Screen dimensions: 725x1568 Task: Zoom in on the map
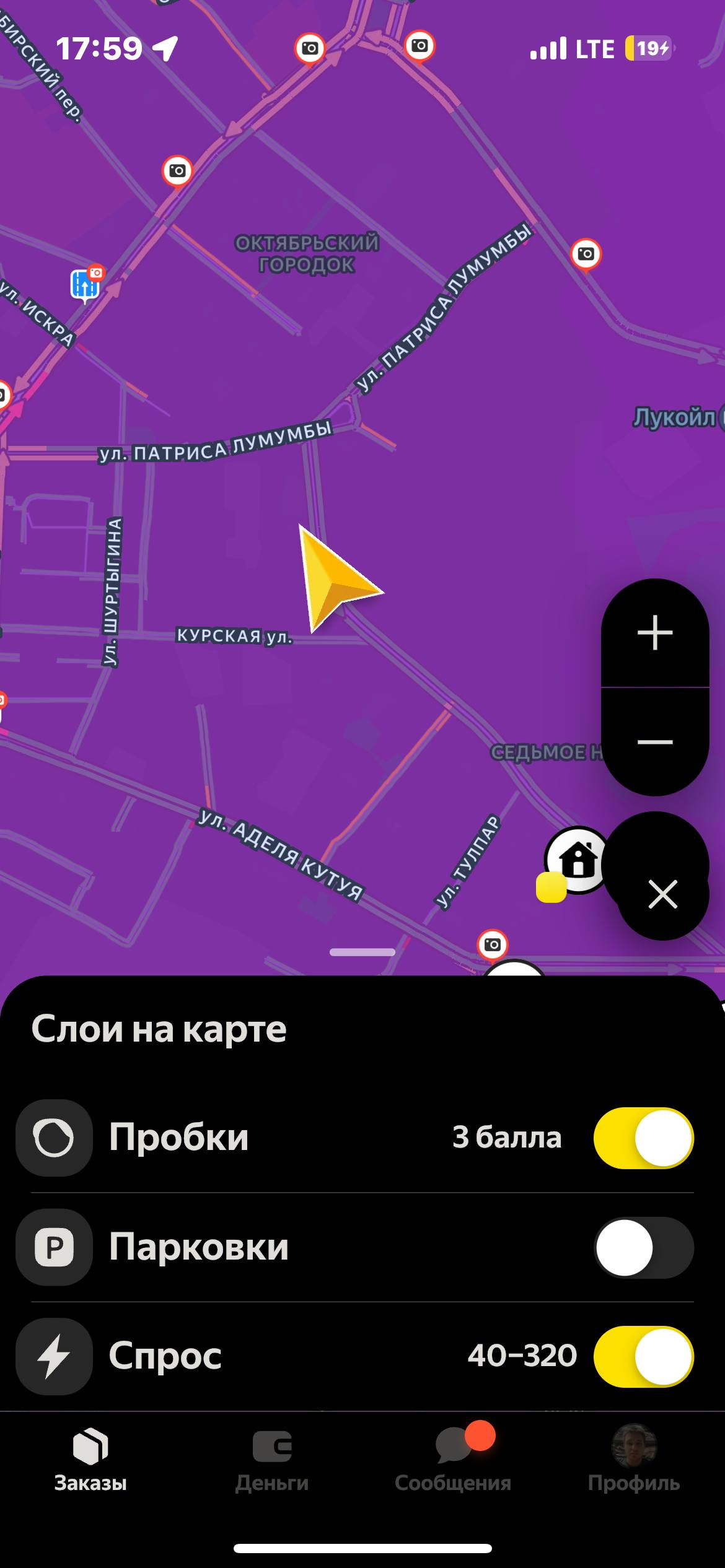(654, 633)
